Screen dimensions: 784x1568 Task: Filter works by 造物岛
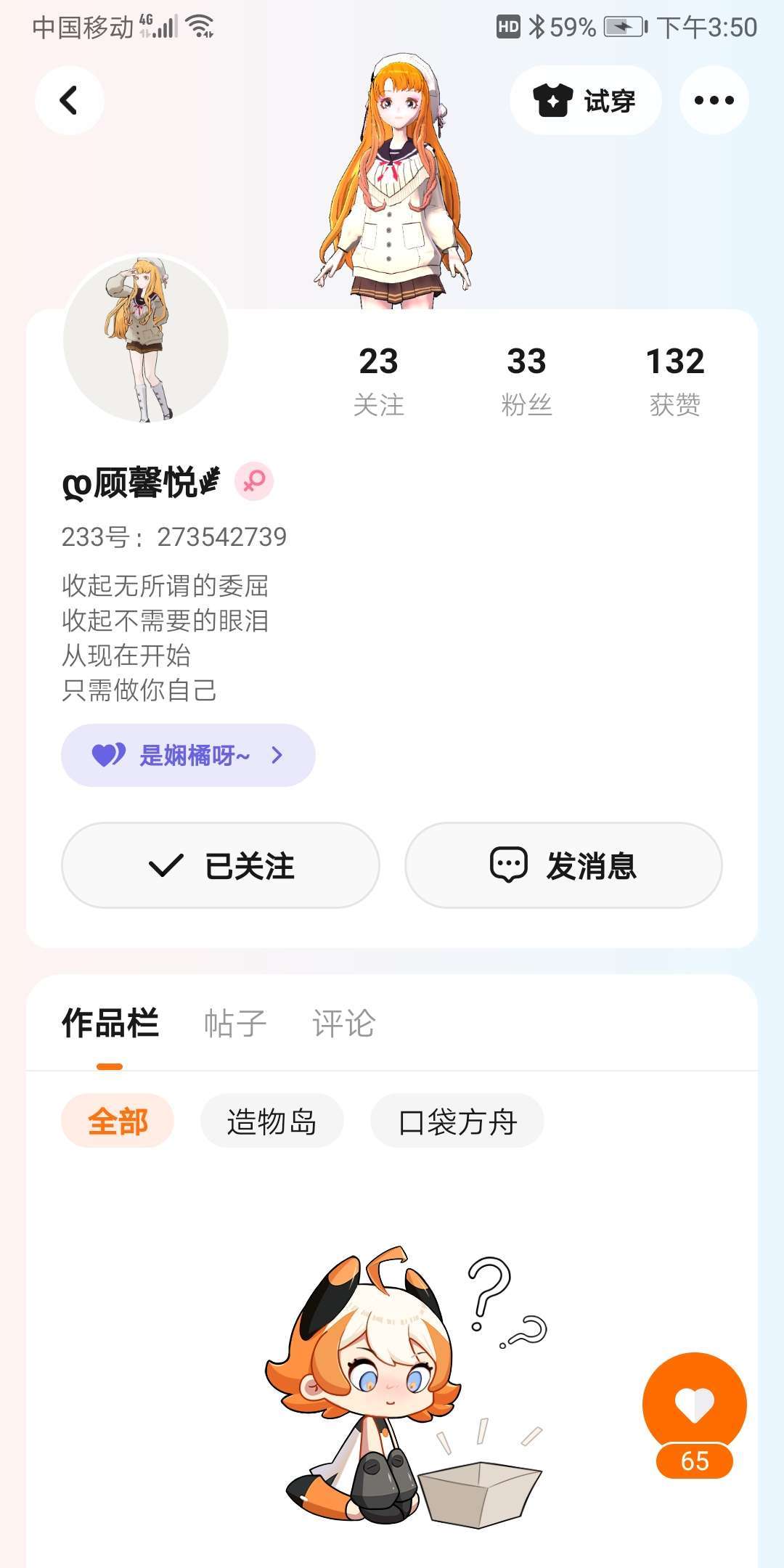pyautogui.click(x=271, y=1121)
